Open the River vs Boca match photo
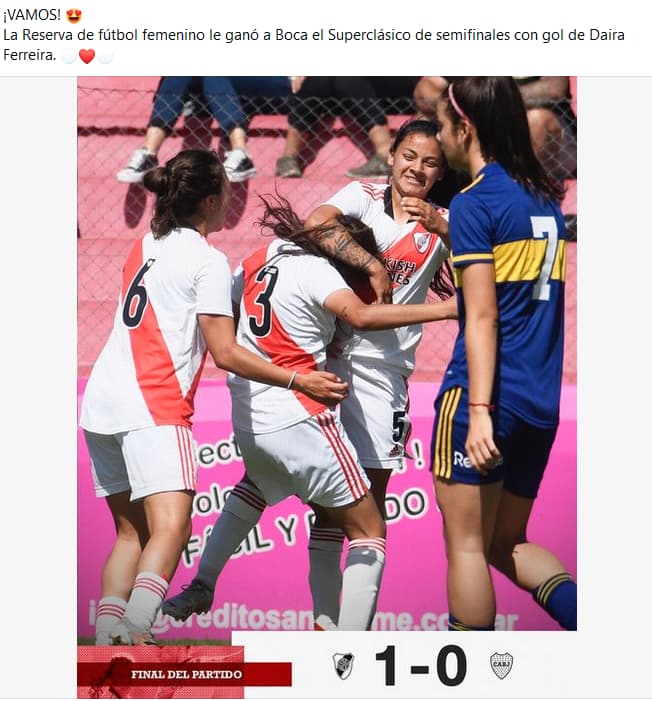The width and height of the screenshot is (652, 701). (326, 380)
